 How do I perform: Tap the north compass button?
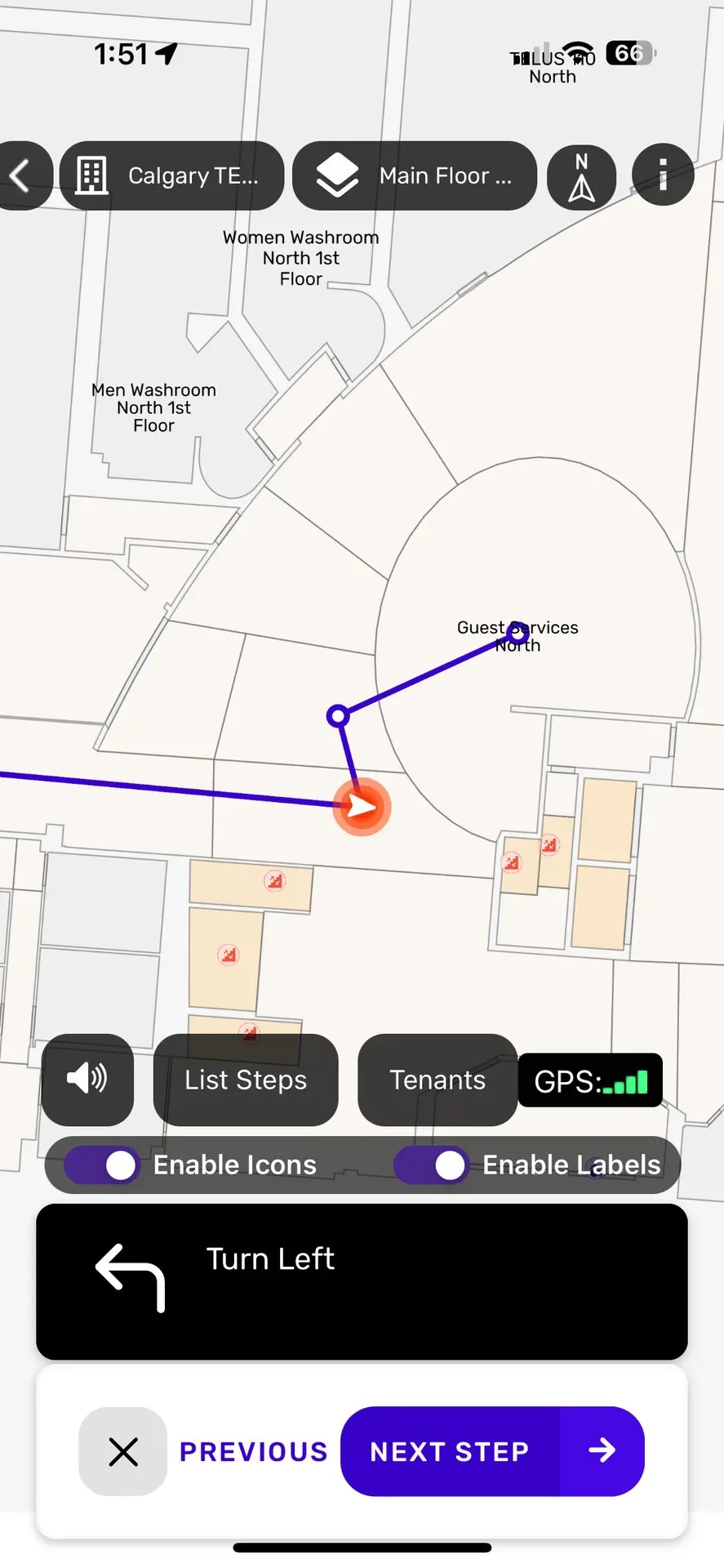point(581,176)
